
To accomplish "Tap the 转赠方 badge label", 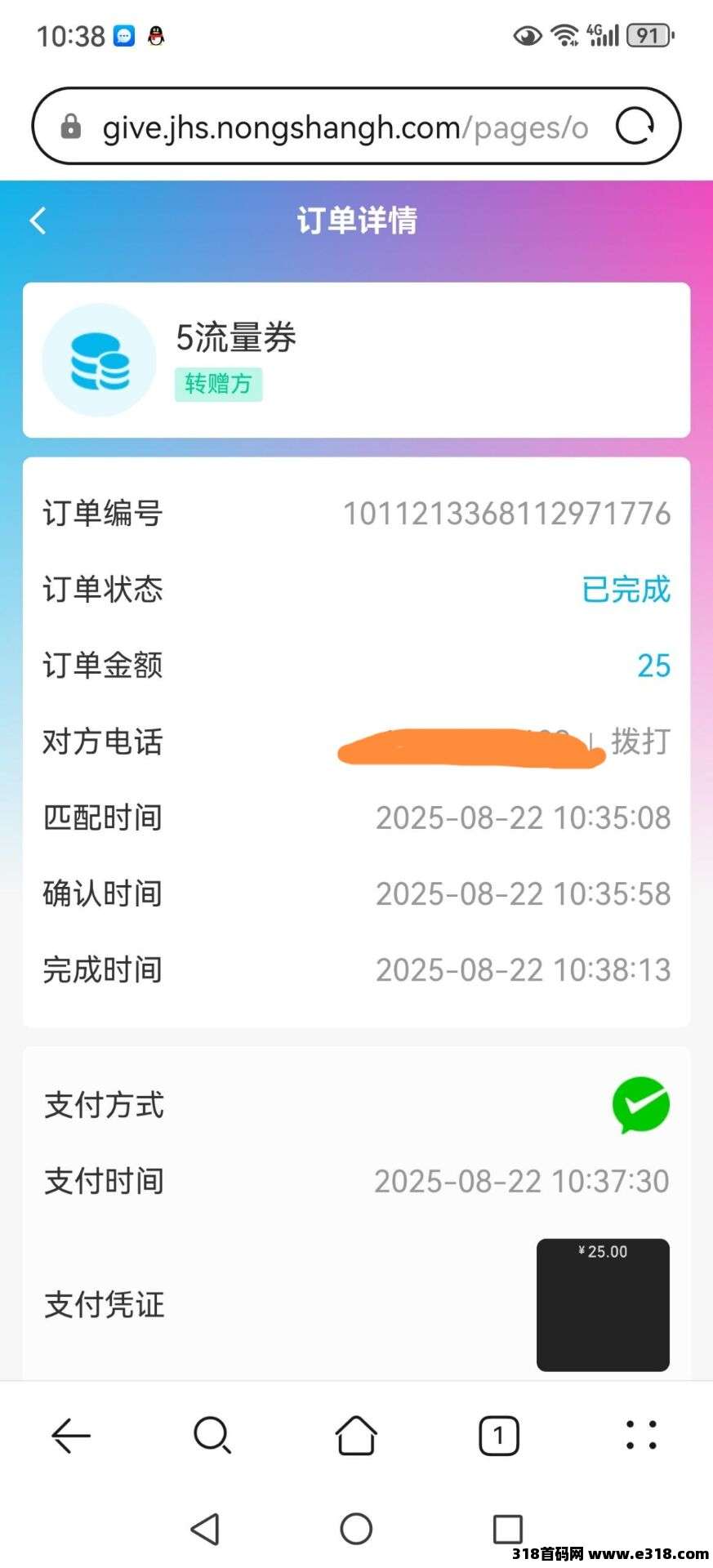I will (x=218, y=384).
